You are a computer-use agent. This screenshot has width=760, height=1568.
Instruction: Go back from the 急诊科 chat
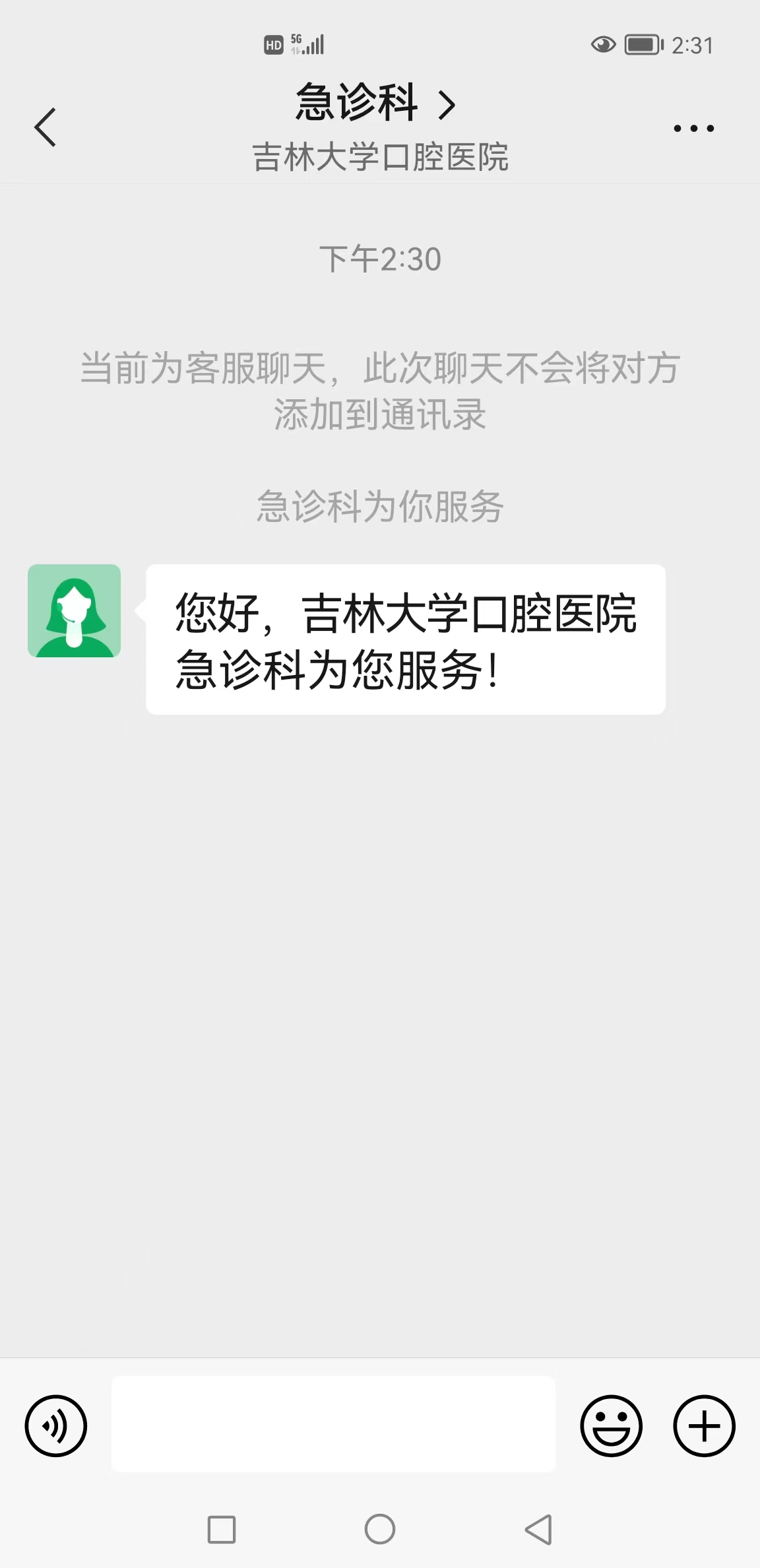point(45,127)
